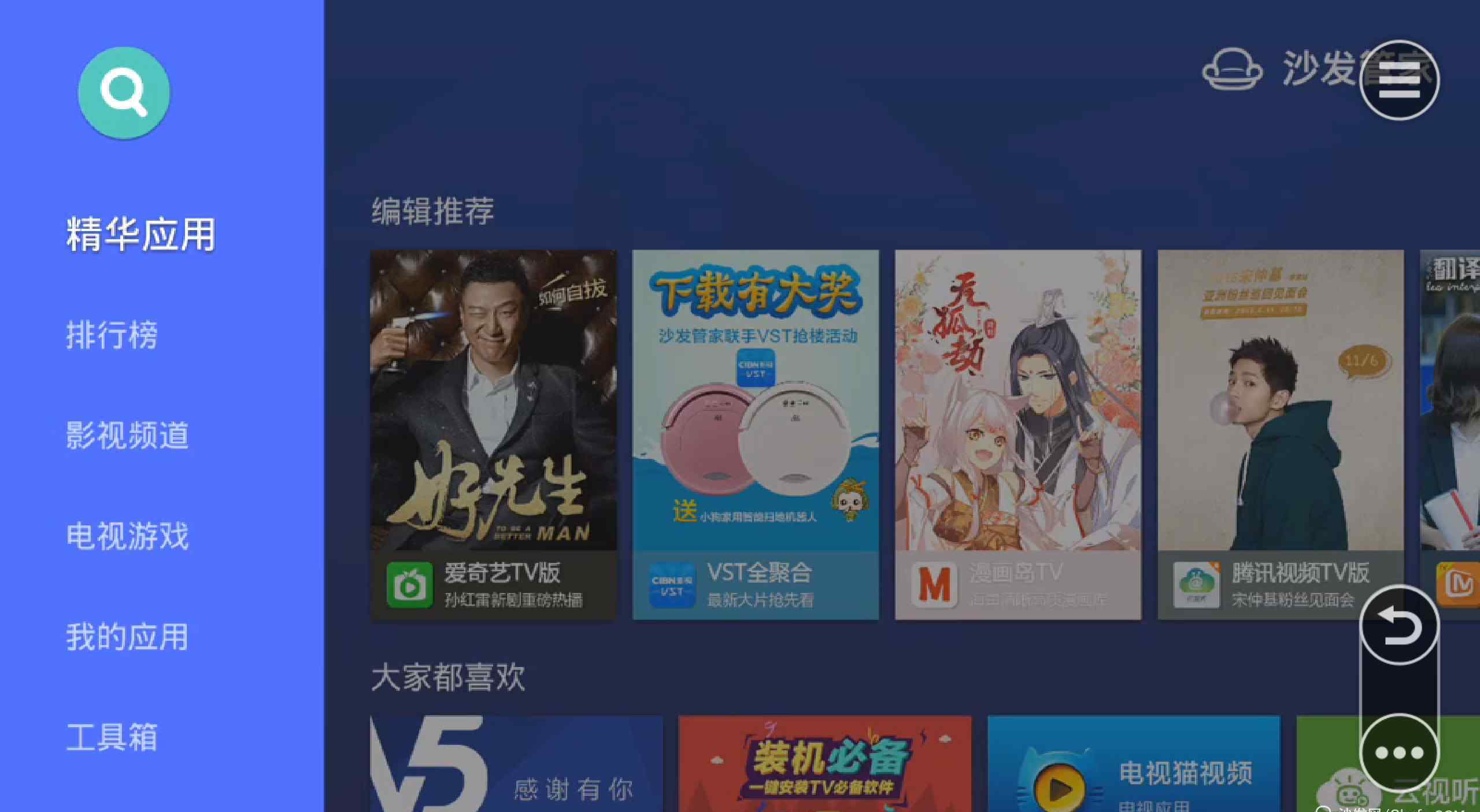Open the 爱奇艺TV版 card
1480x812 pixels.
(x=493, y=435)
